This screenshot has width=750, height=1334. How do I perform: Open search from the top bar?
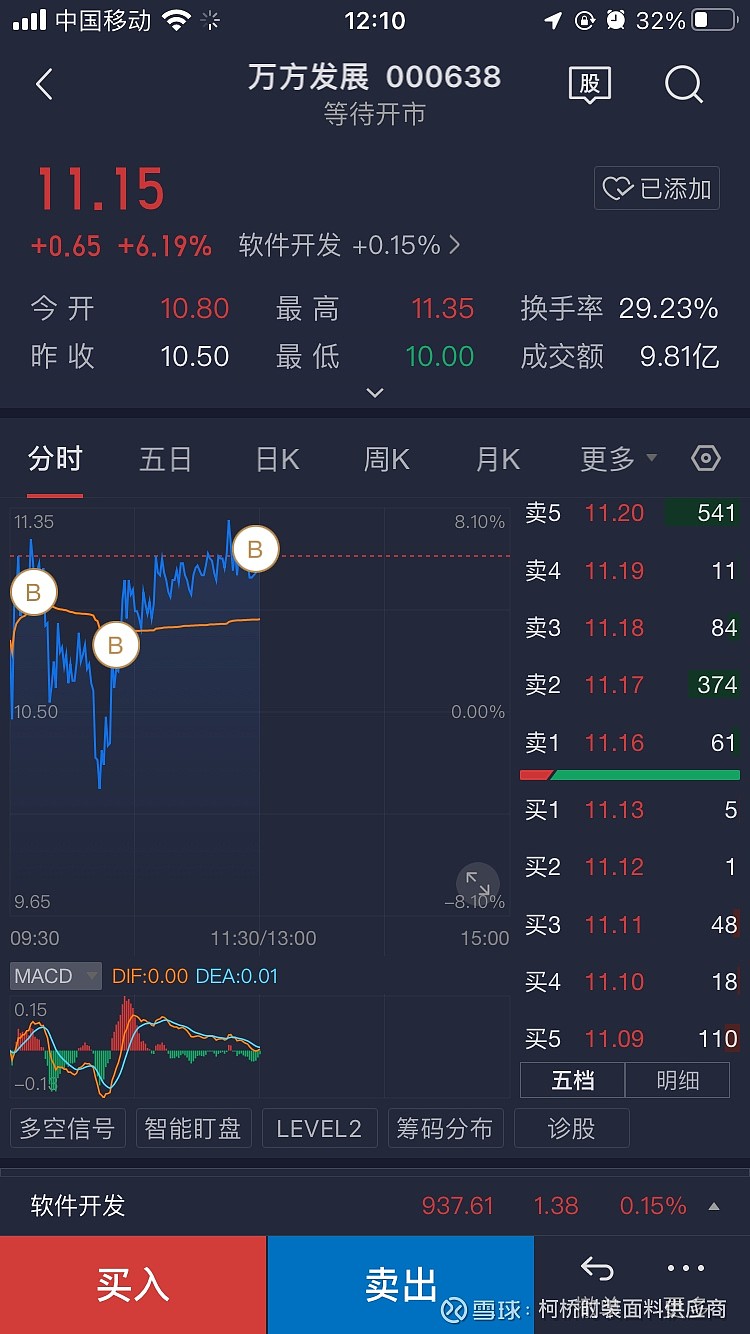(x=684, y=85)
